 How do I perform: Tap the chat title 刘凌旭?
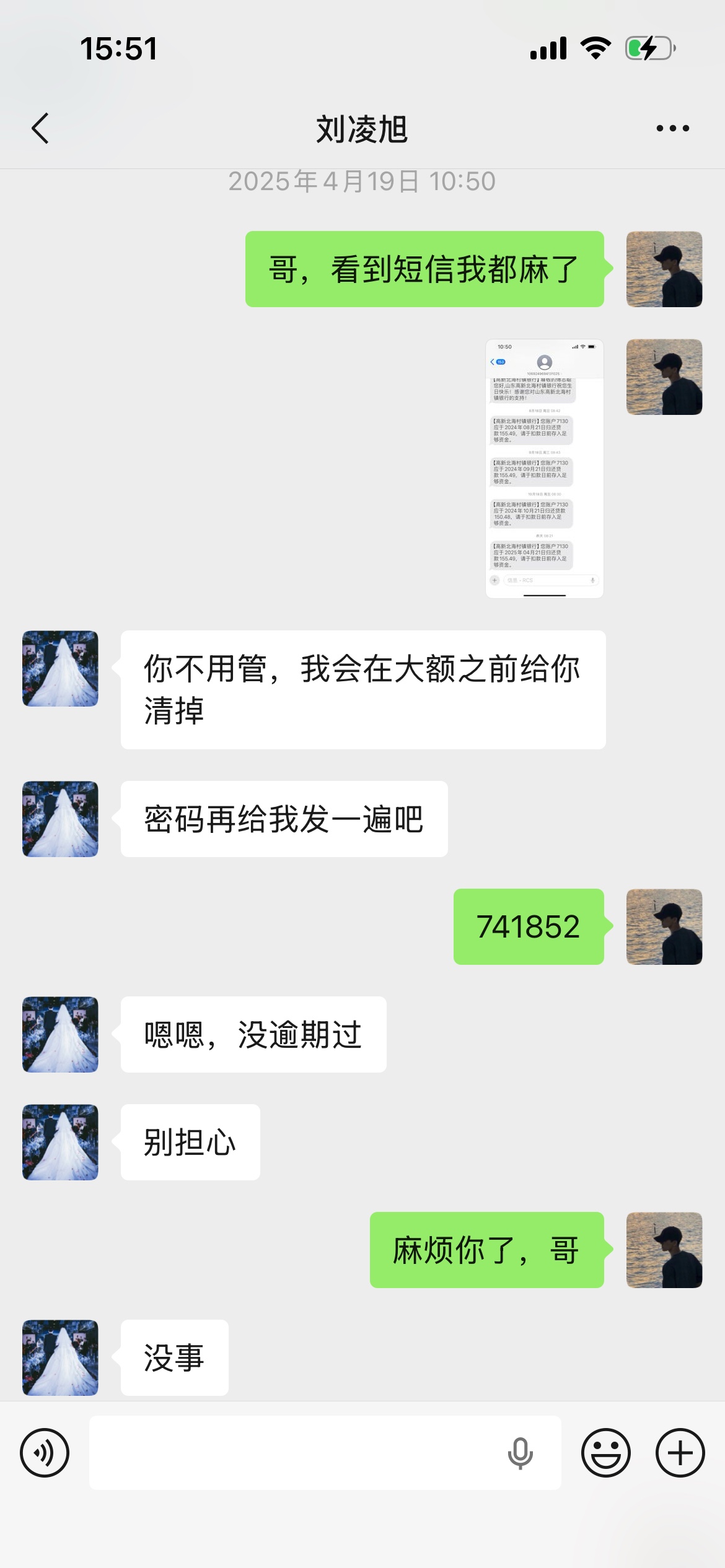coord(362,127)
